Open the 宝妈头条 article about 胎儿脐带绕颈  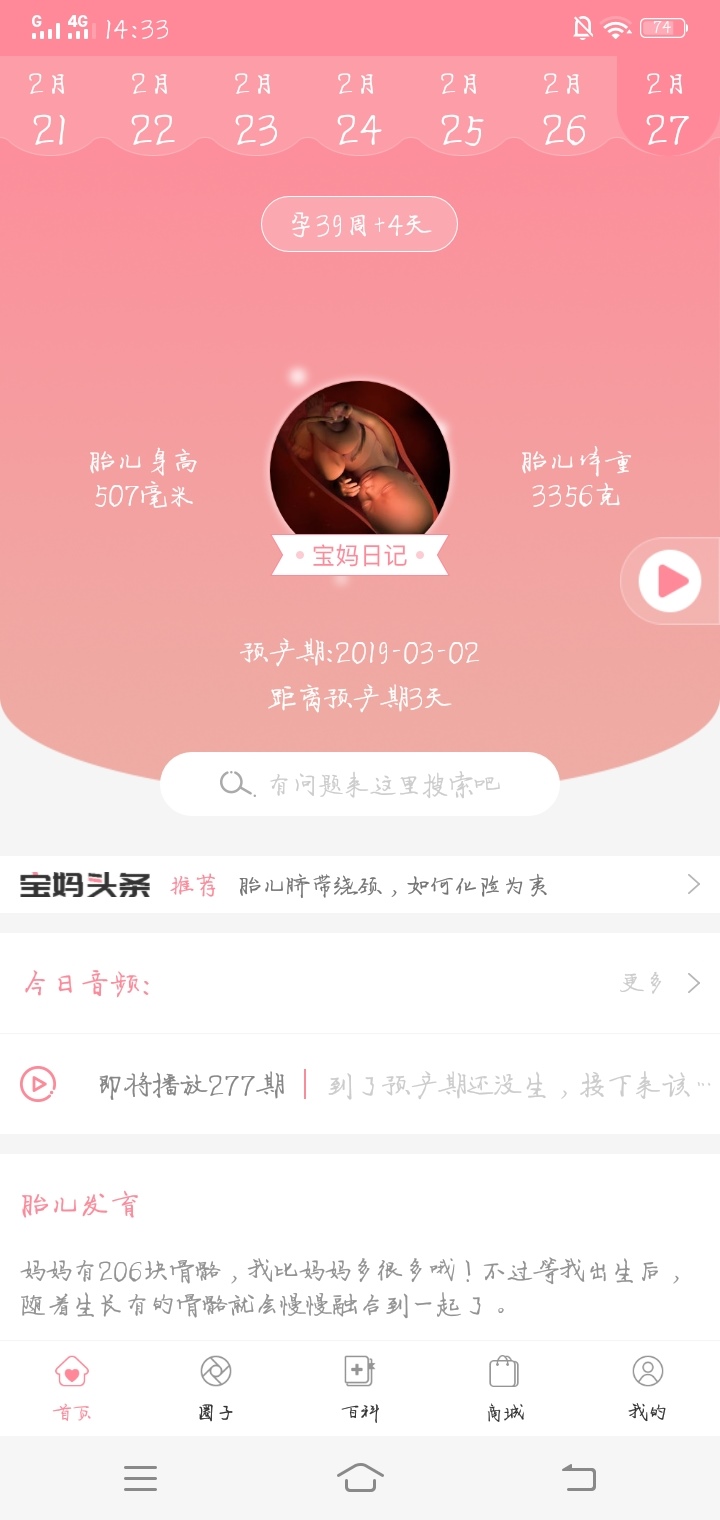[x=392, y=885]
